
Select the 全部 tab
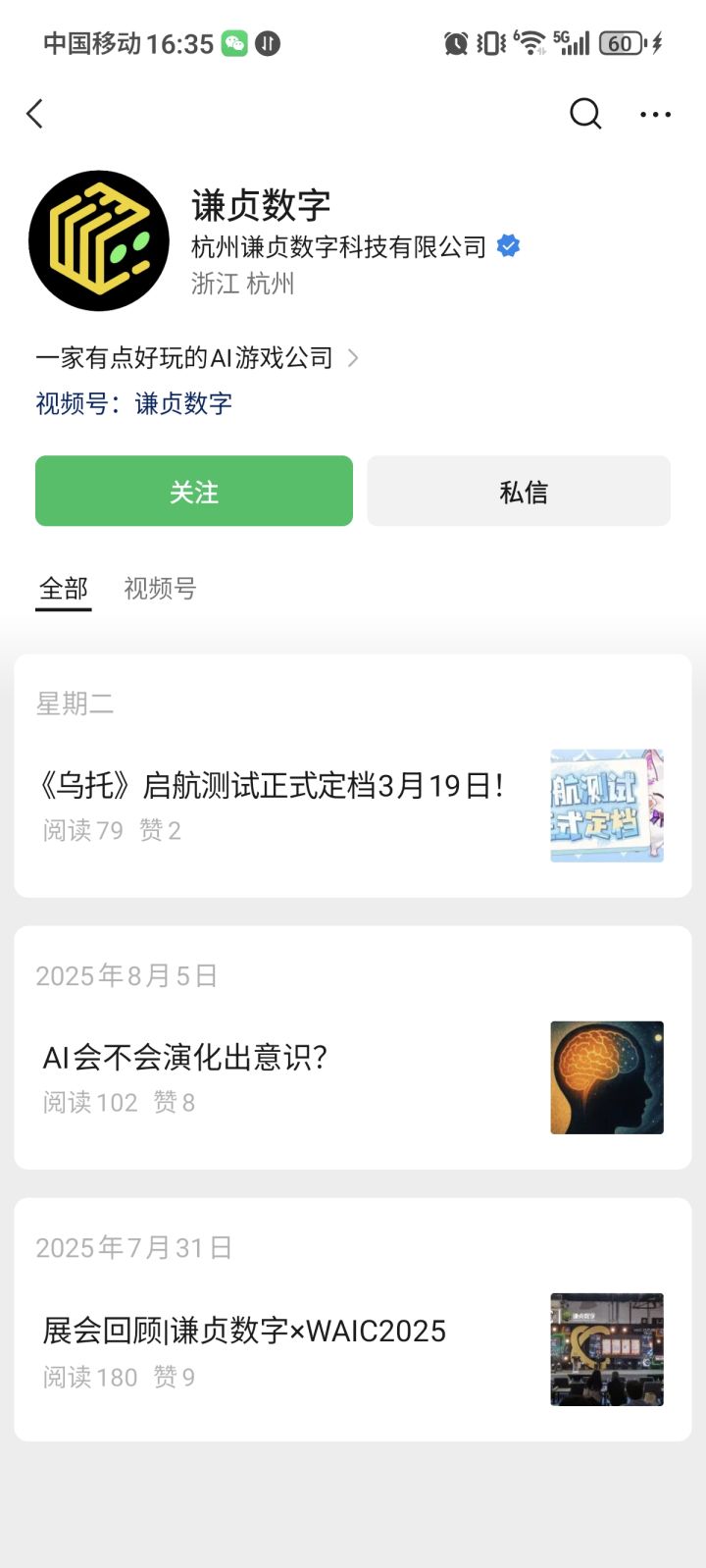[x=64, y=589]
